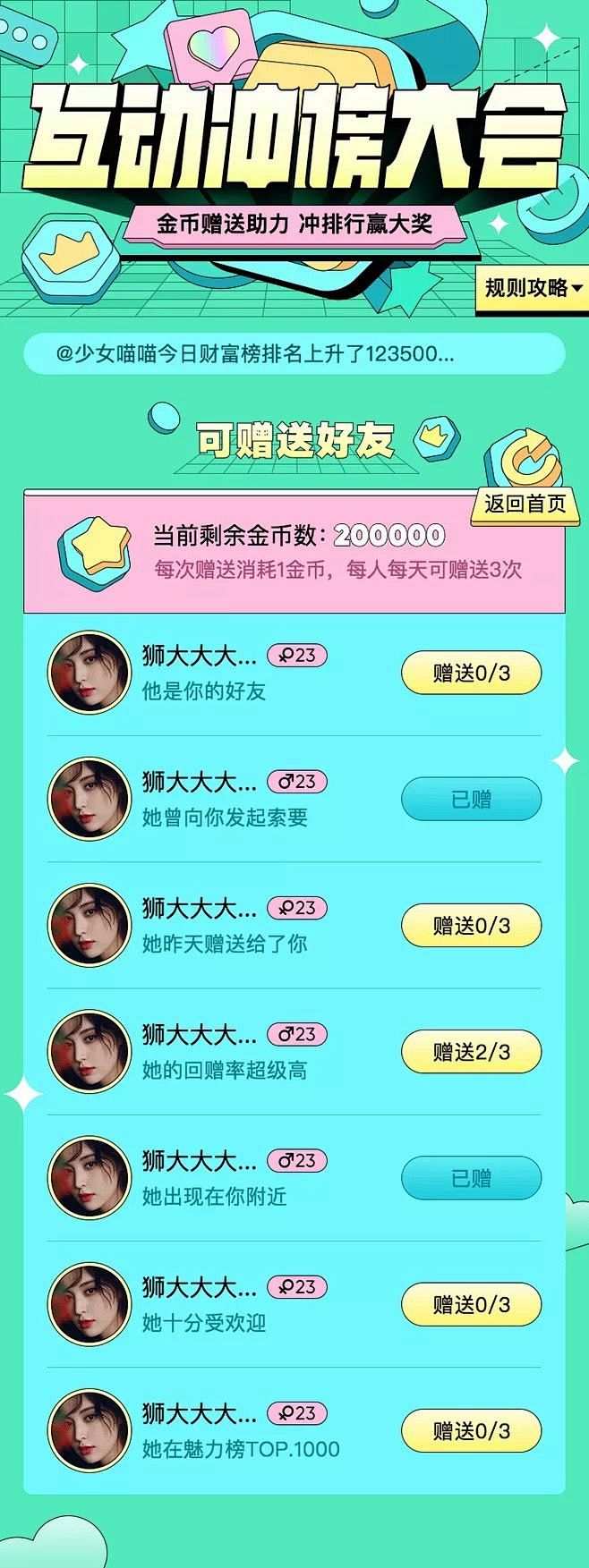The width and height of the screenshot is (589, 1568).
Task: Expand the 规则攻略 dropdown
Action: (x=534, y=288)
